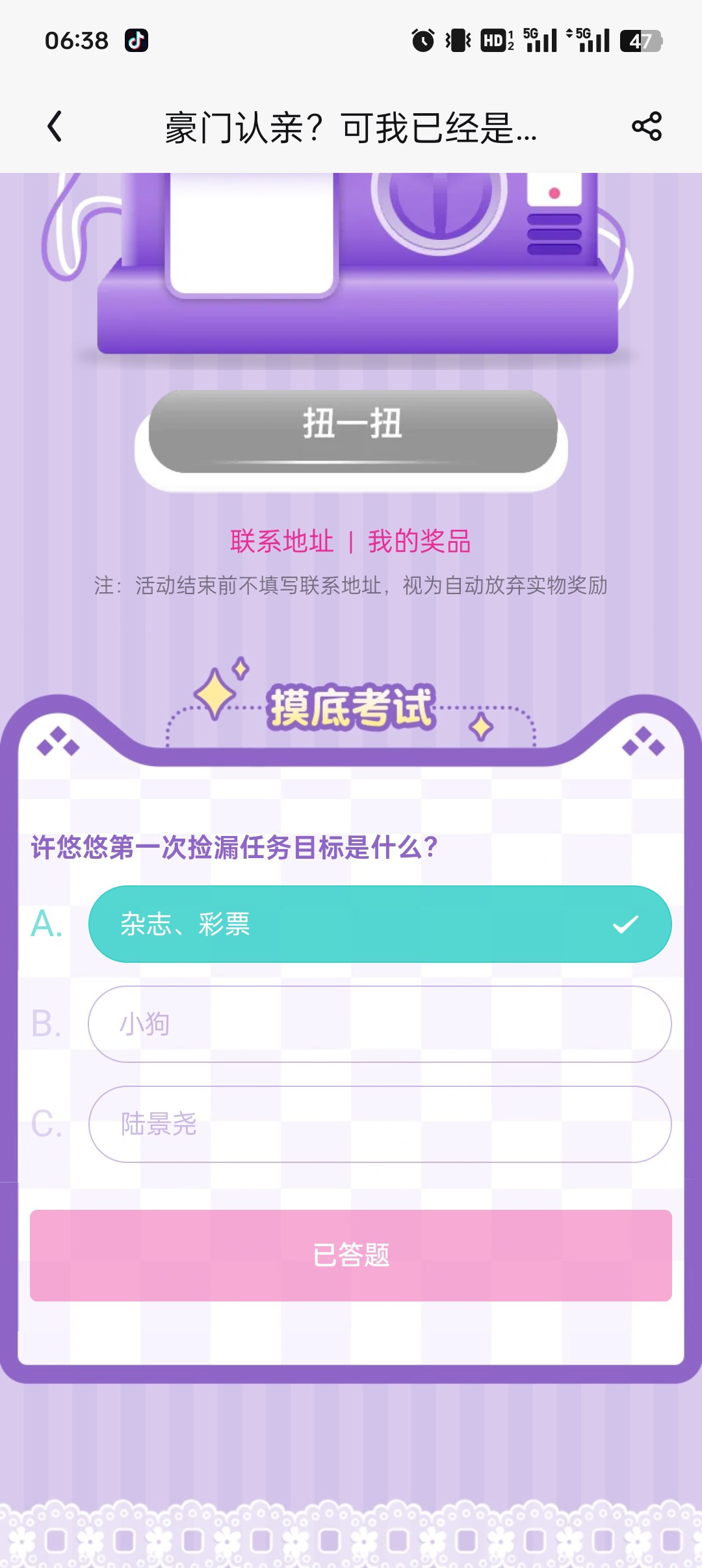Tap the 扭一扭 gacha button
The height and width of the screenshot is (1568, 702).
point(352,432)
